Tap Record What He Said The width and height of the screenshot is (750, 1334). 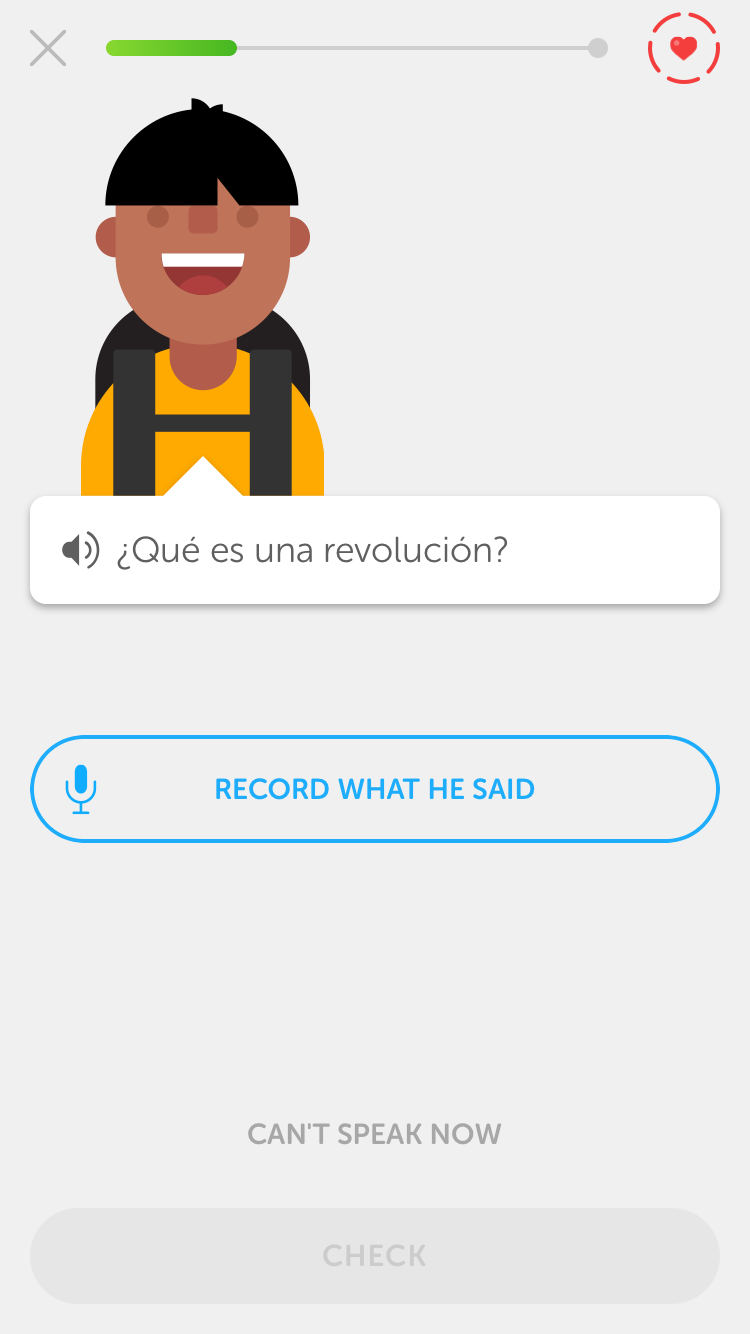[x=375, y=789]
